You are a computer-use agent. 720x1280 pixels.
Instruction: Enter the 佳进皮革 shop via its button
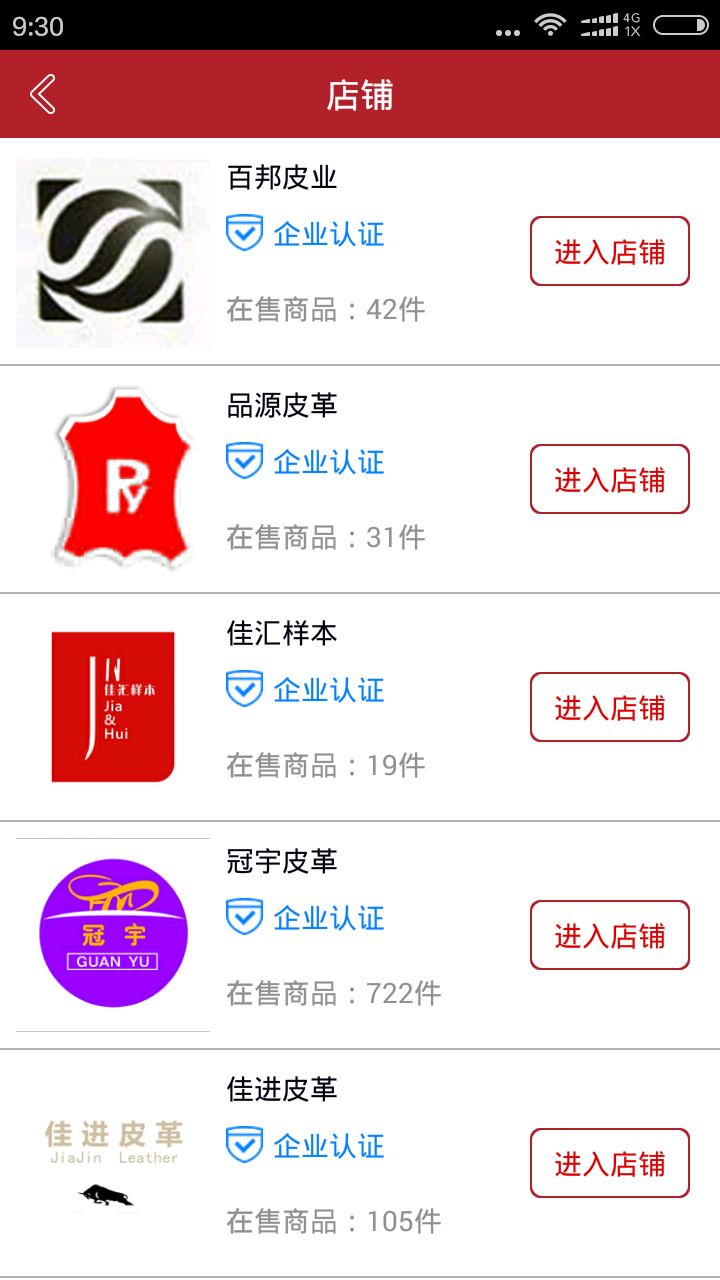tap(609, 1163)
